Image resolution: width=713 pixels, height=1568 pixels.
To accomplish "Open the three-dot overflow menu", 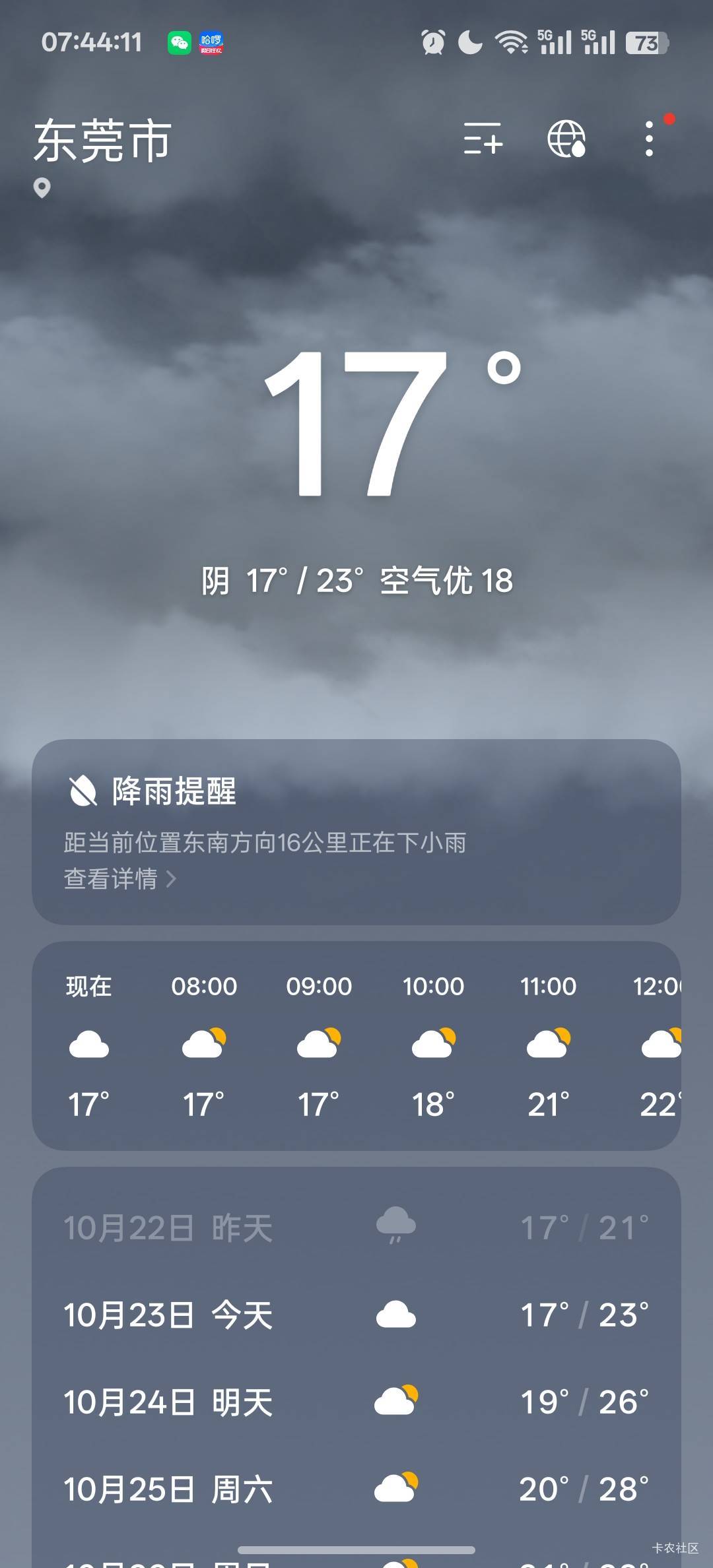I will tap(650, 139).
